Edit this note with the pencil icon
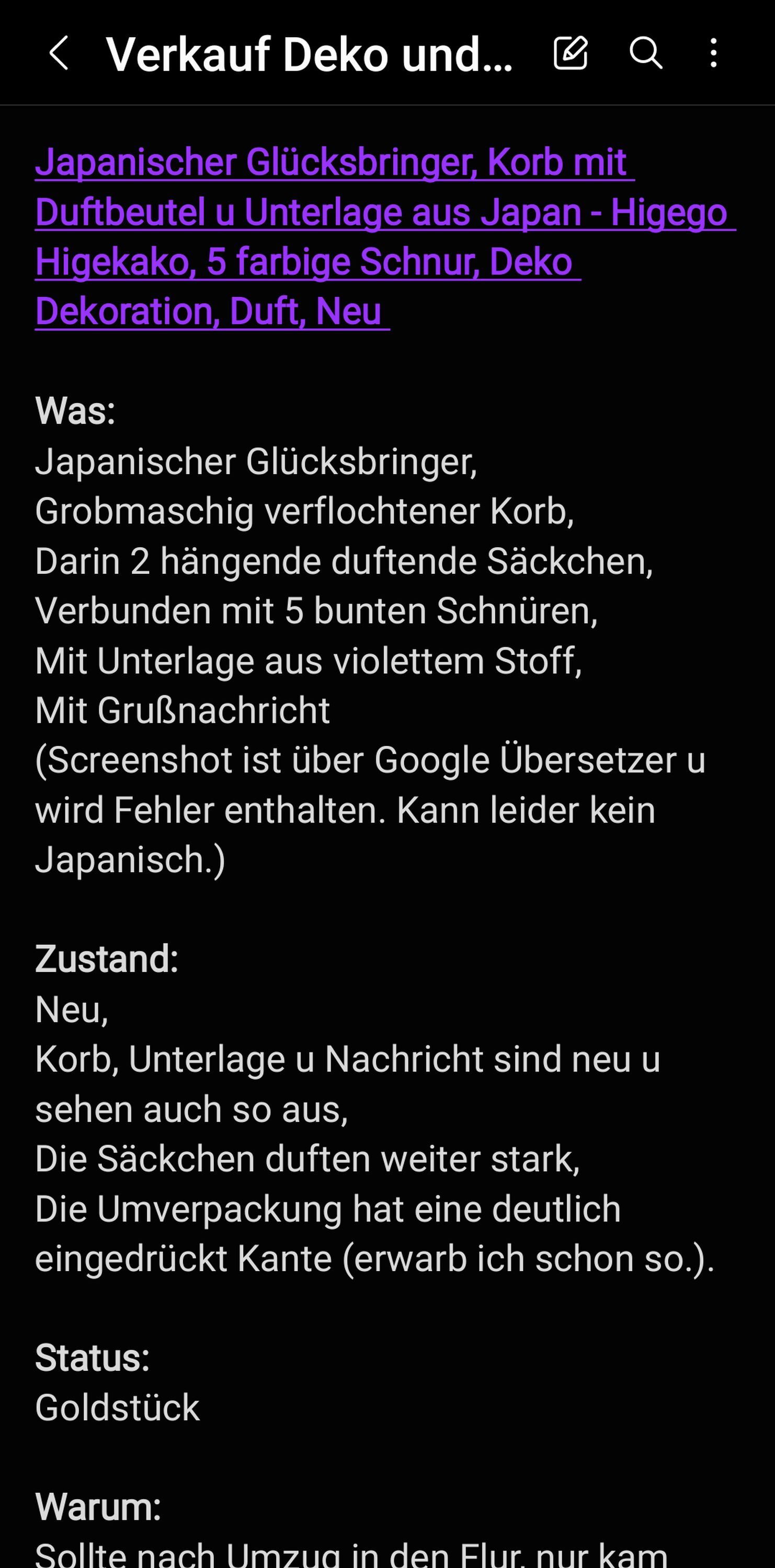This screenshot has height=1568, width=775. (x=571, y=53)
